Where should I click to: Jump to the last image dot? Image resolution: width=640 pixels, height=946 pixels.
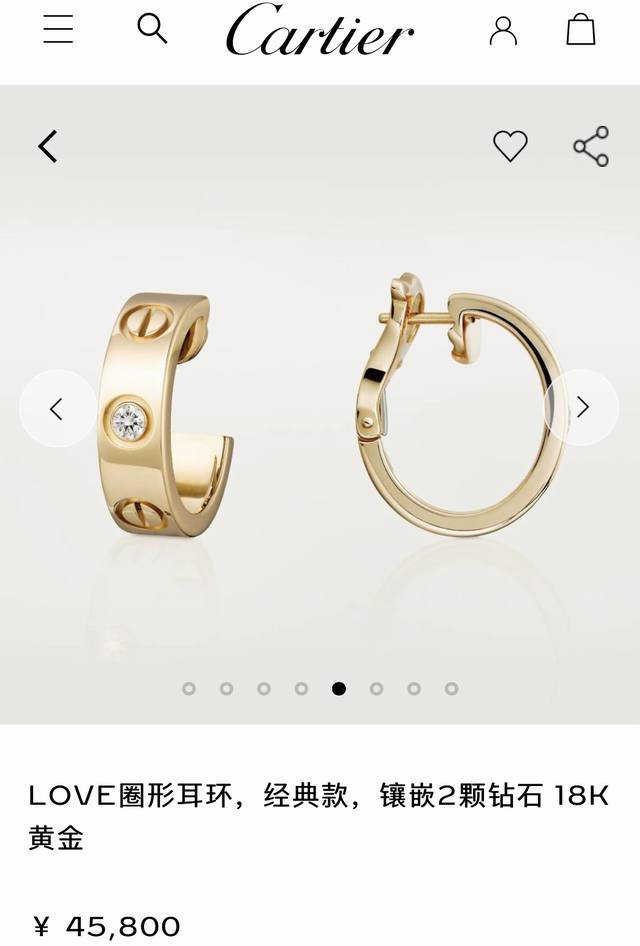tap(452, 688)
